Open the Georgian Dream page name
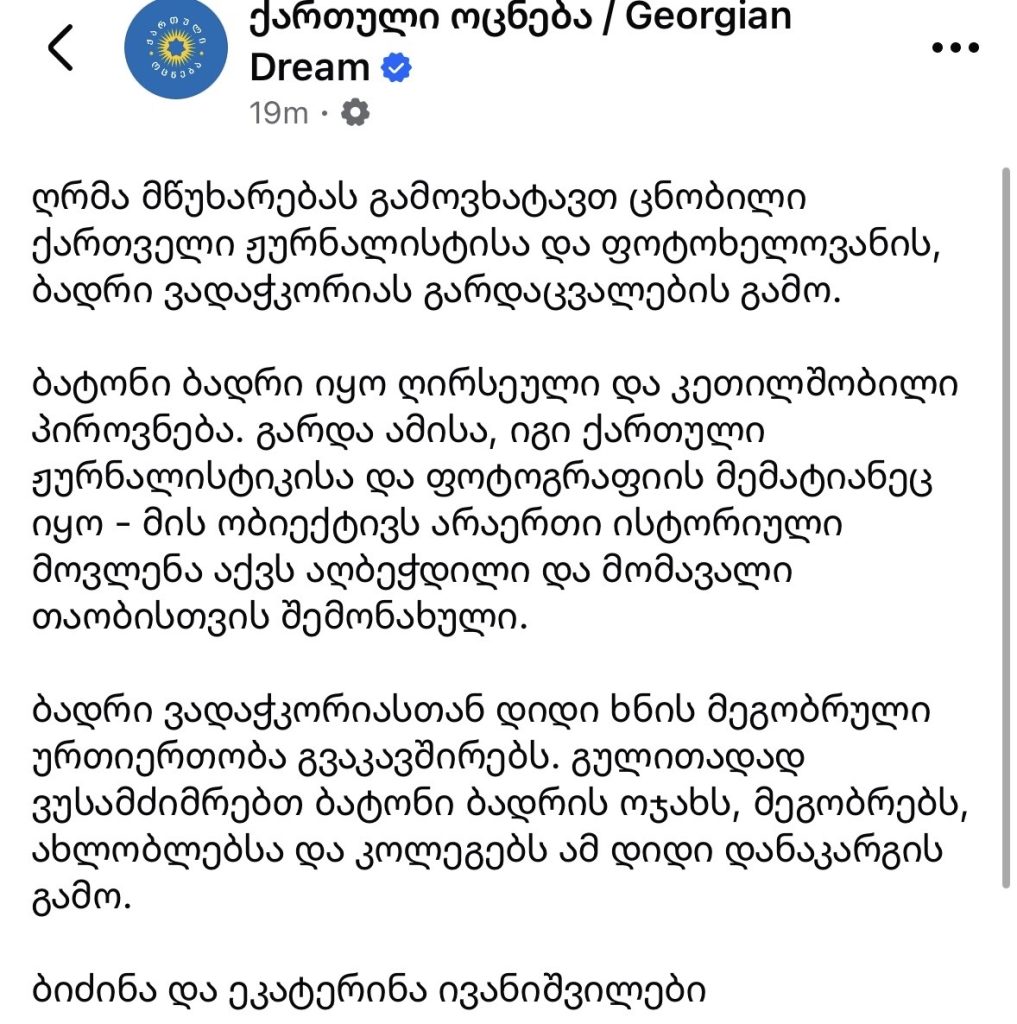1017x1024 pixels. 520,42
